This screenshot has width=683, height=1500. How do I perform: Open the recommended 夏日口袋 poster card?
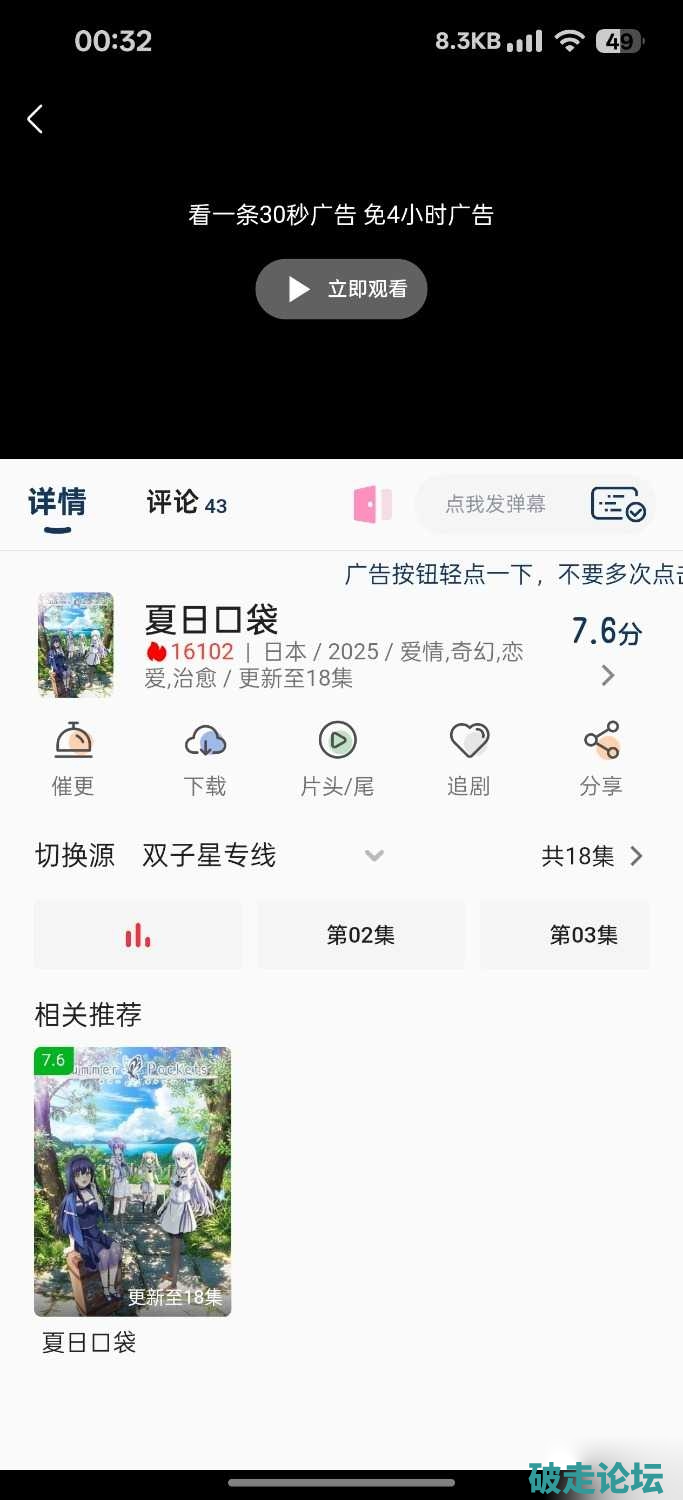132,1181
